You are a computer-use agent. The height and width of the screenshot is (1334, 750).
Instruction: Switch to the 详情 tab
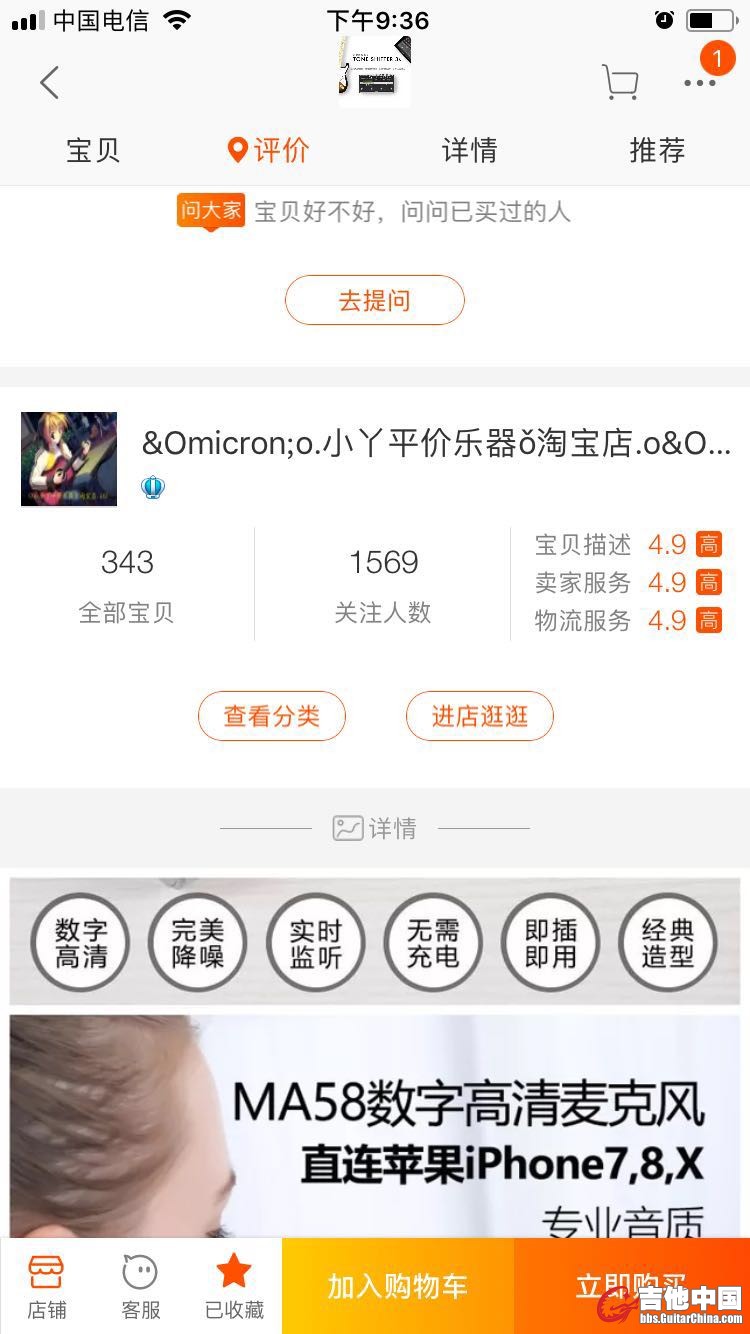(469, 151)
